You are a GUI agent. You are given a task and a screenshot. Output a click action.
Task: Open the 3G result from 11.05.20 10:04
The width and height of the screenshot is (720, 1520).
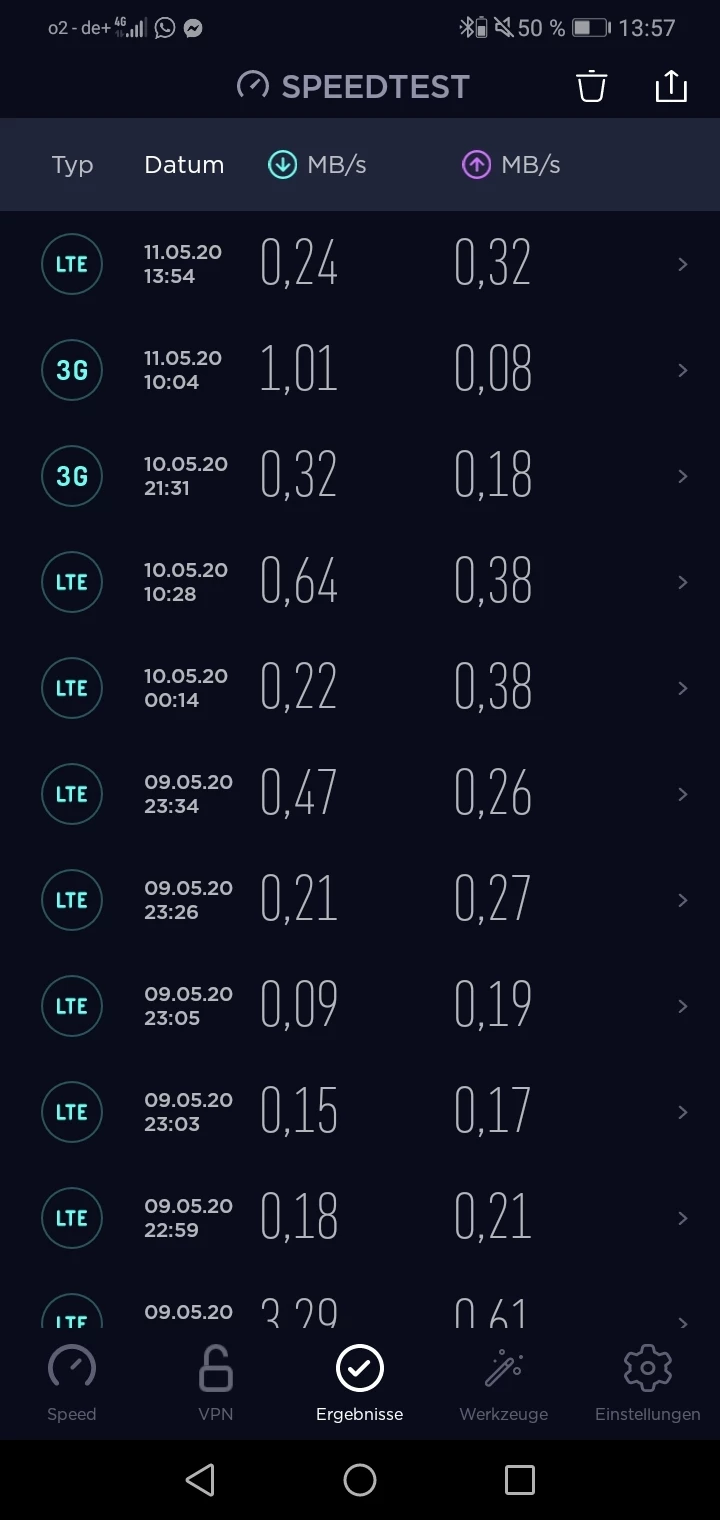[360, 370]
